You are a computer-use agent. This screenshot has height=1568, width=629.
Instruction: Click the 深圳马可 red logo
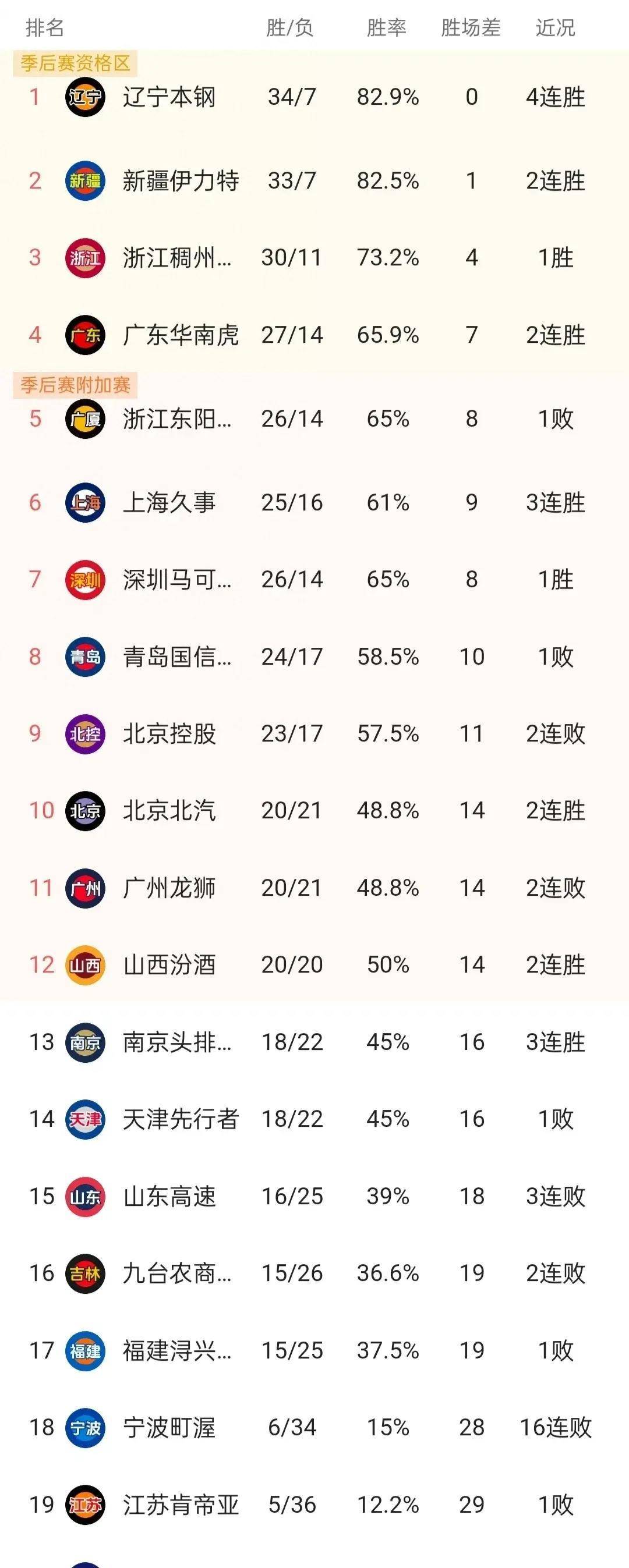pos(85,581)
